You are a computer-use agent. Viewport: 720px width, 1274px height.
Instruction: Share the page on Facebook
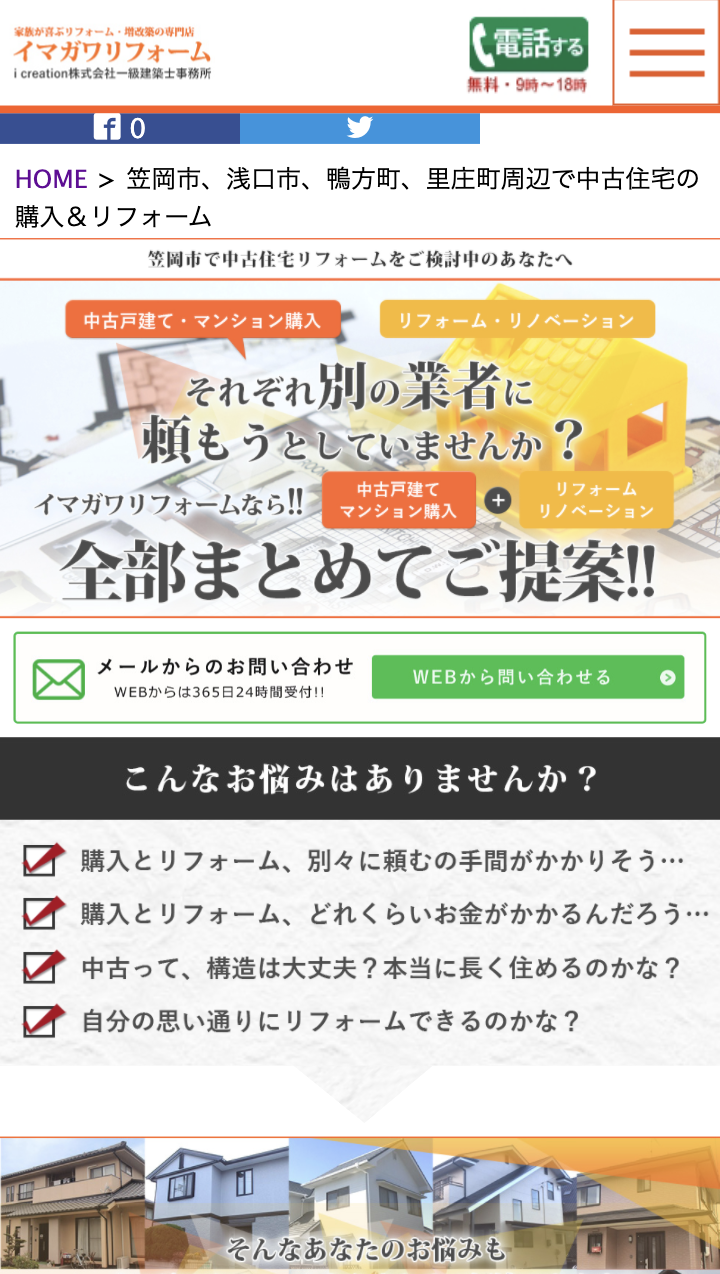[x=120, y=128]
